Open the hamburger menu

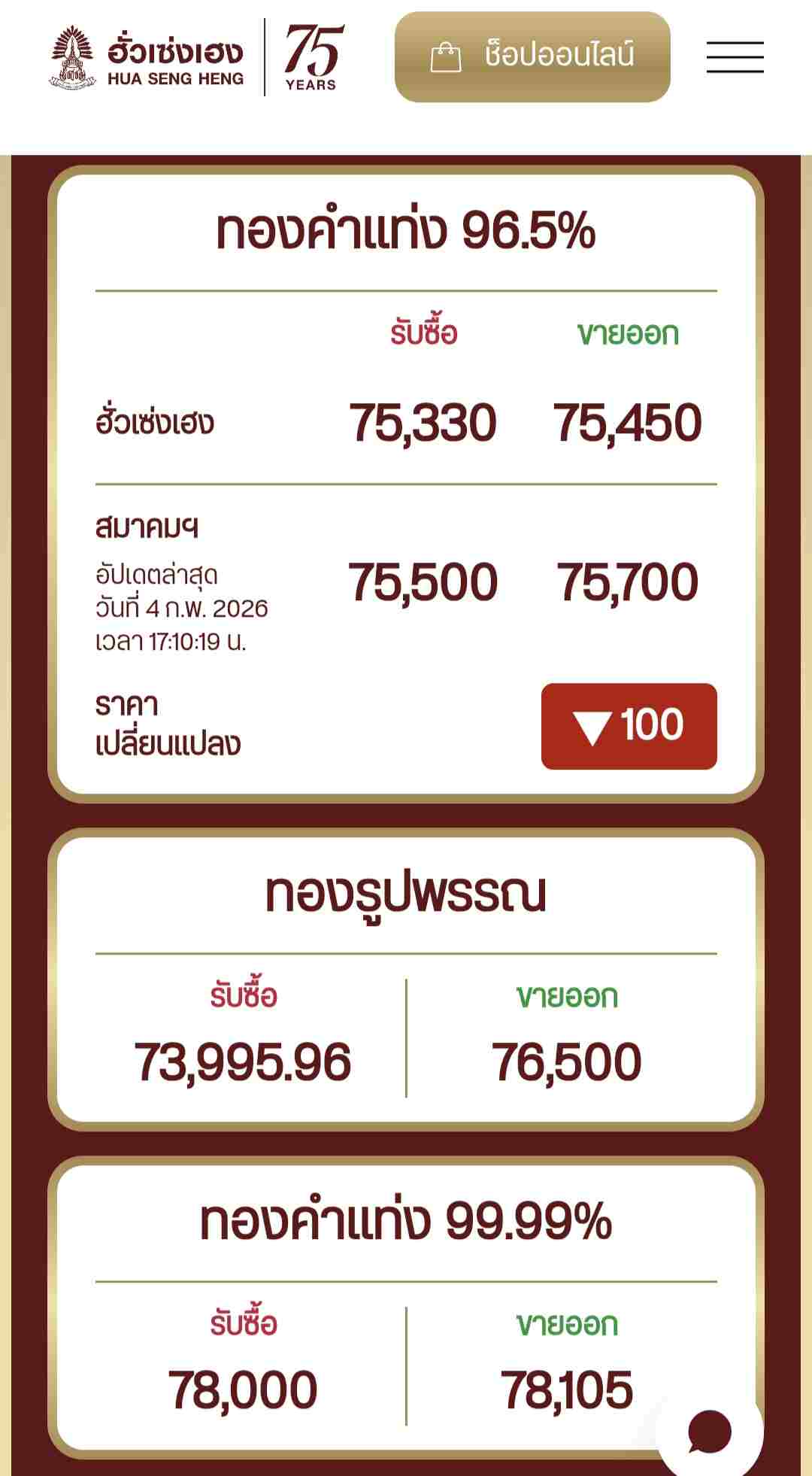click(x=735, y=57)
